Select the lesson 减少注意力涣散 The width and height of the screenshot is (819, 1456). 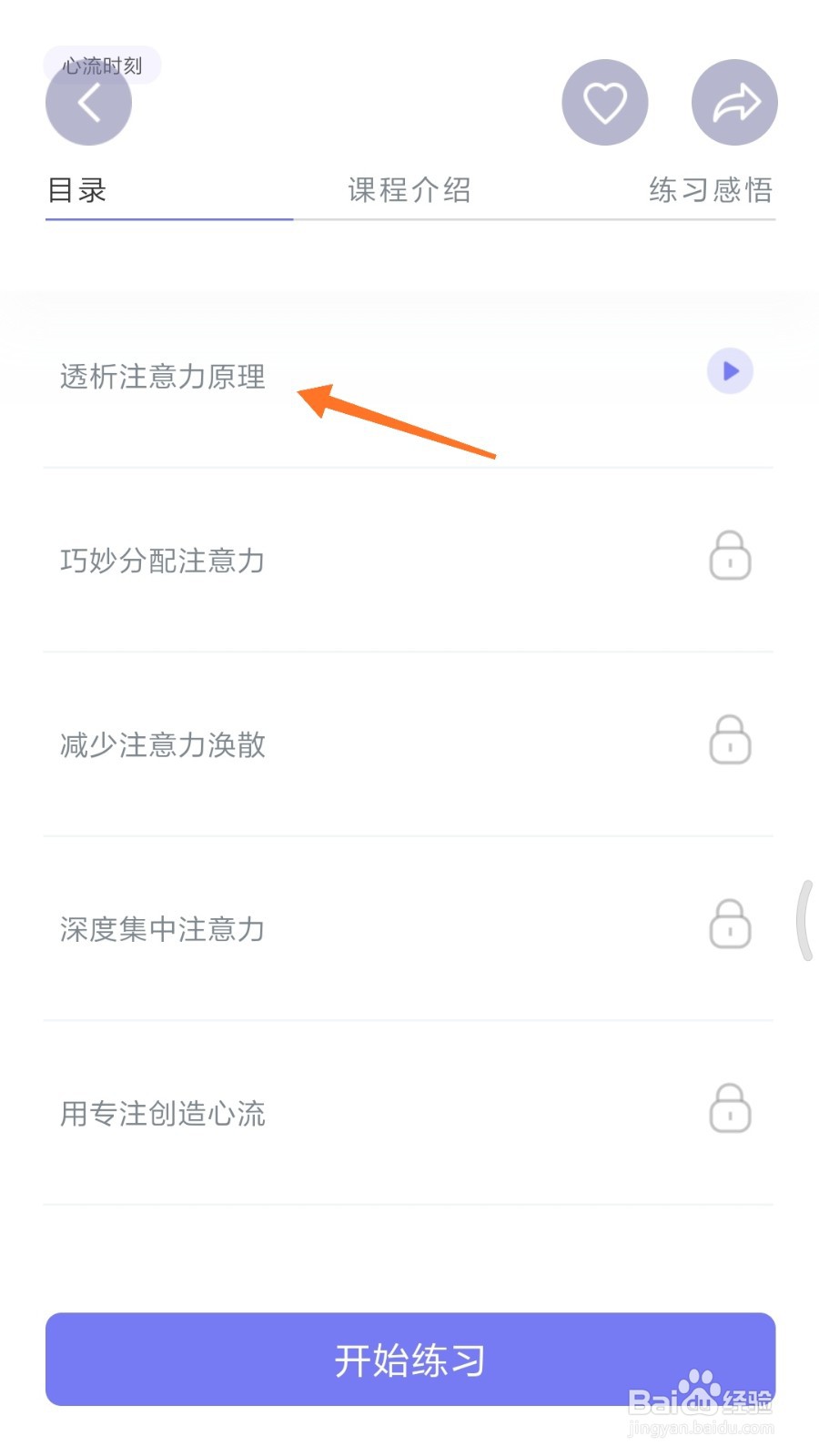[x=163, y=745]
